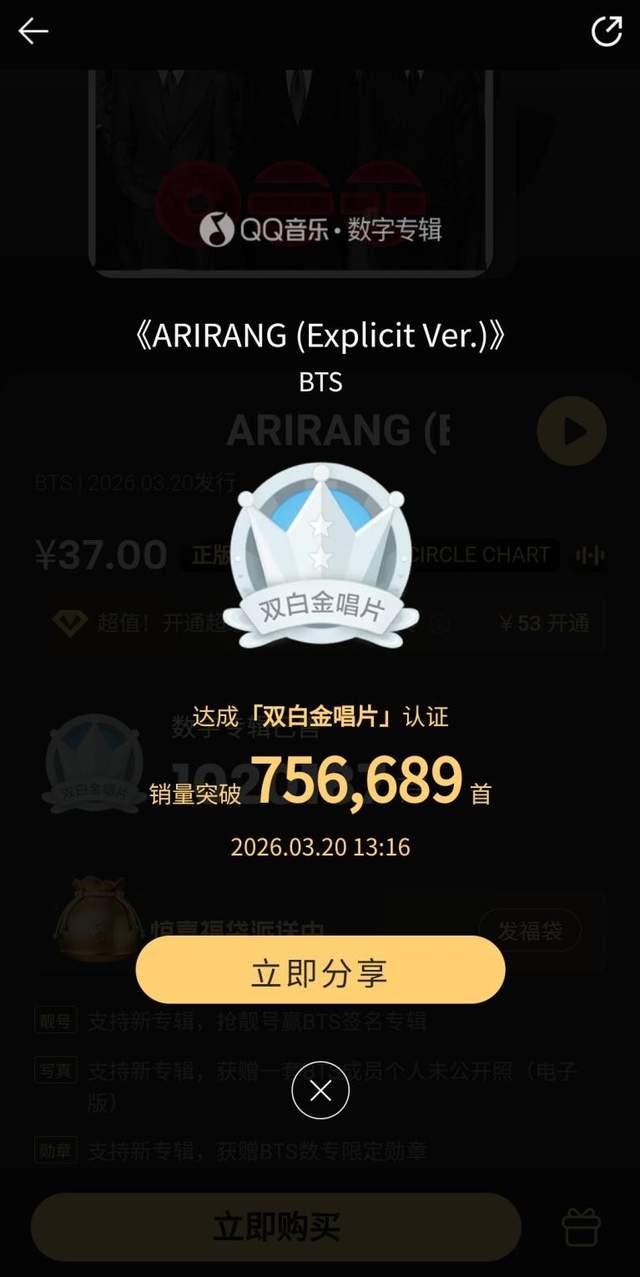Open the share icon in the top bar
640x1277 pixels.
click(x=606, y=32)
